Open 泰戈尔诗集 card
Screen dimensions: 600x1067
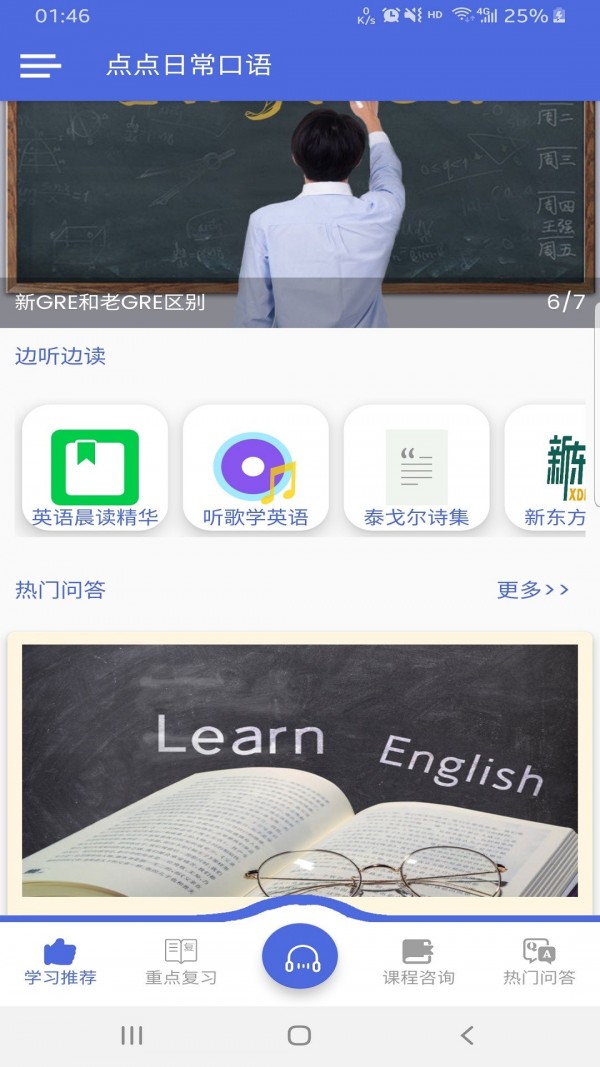416,468
